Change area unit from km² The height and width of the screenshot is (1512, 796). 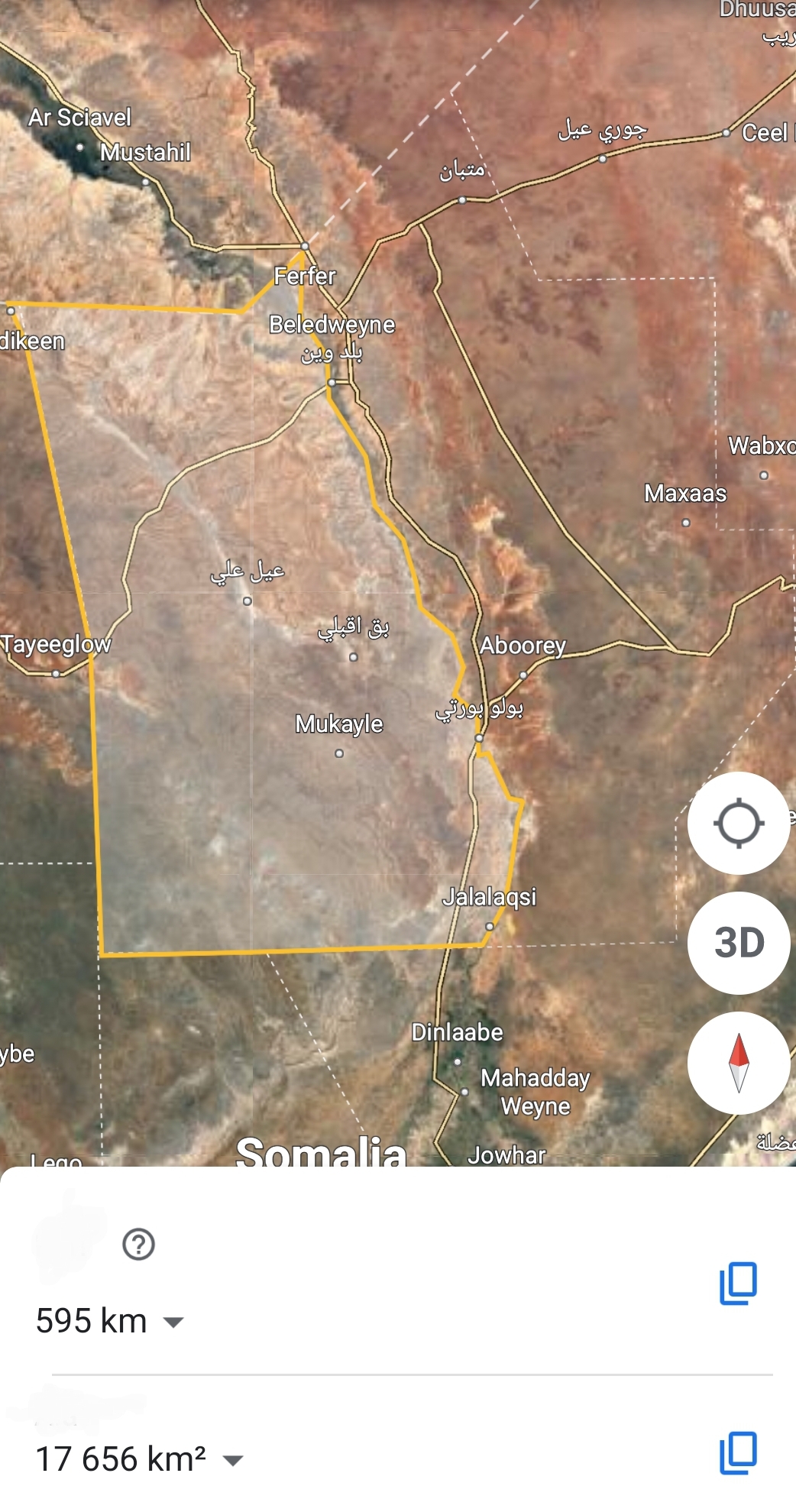[x=233, y=1460]
